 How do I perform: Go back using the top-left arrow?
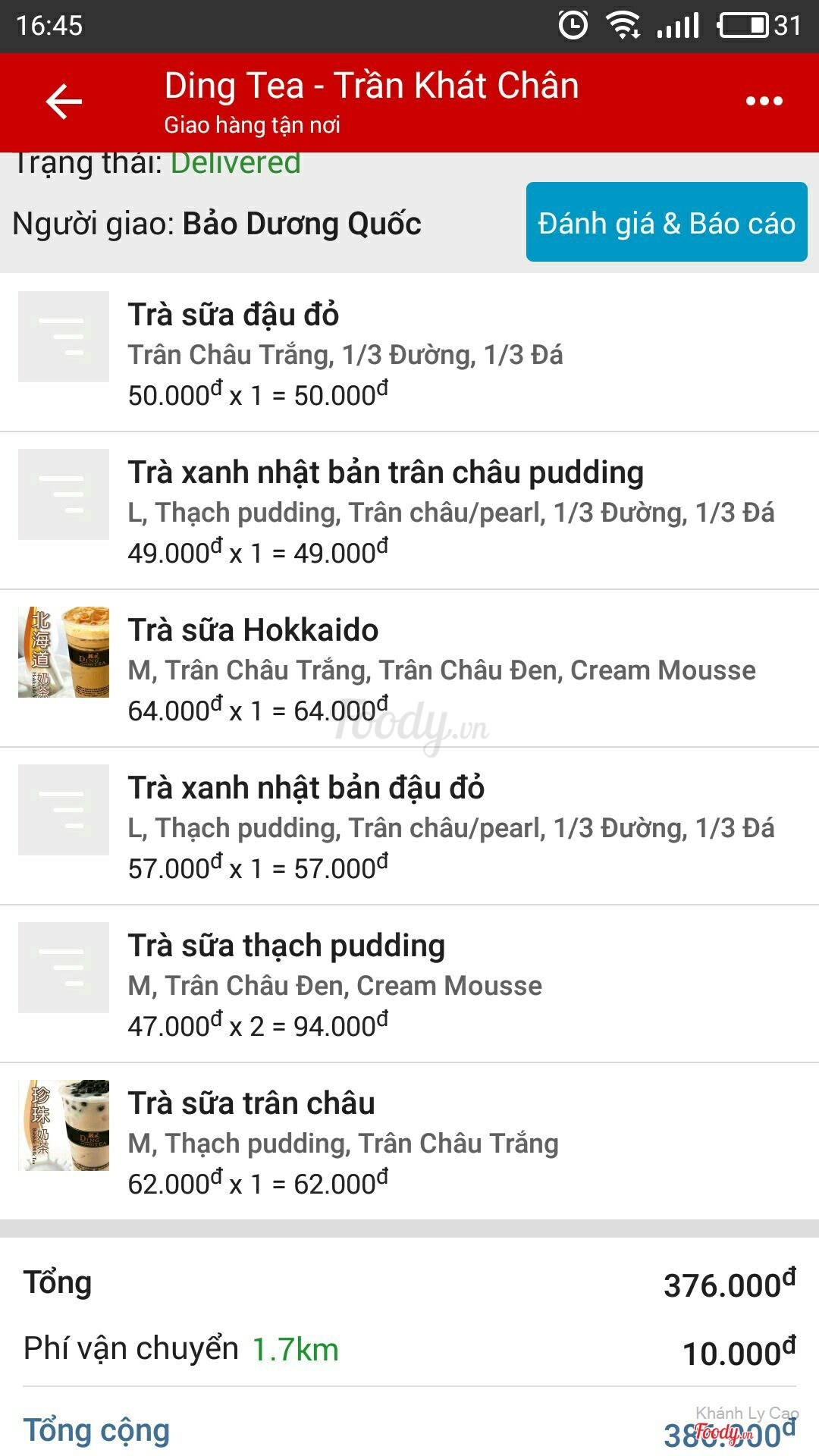(x=64, y=102)
